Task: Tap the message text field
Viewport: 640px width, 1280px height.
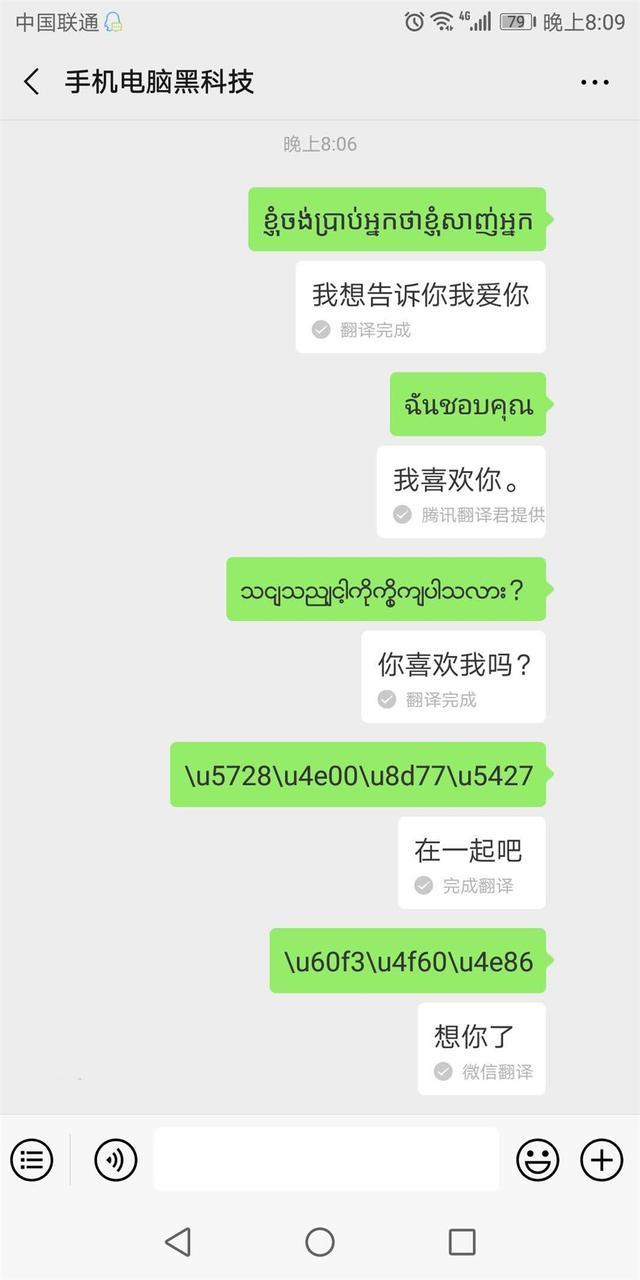Action: click(326, 1160)
